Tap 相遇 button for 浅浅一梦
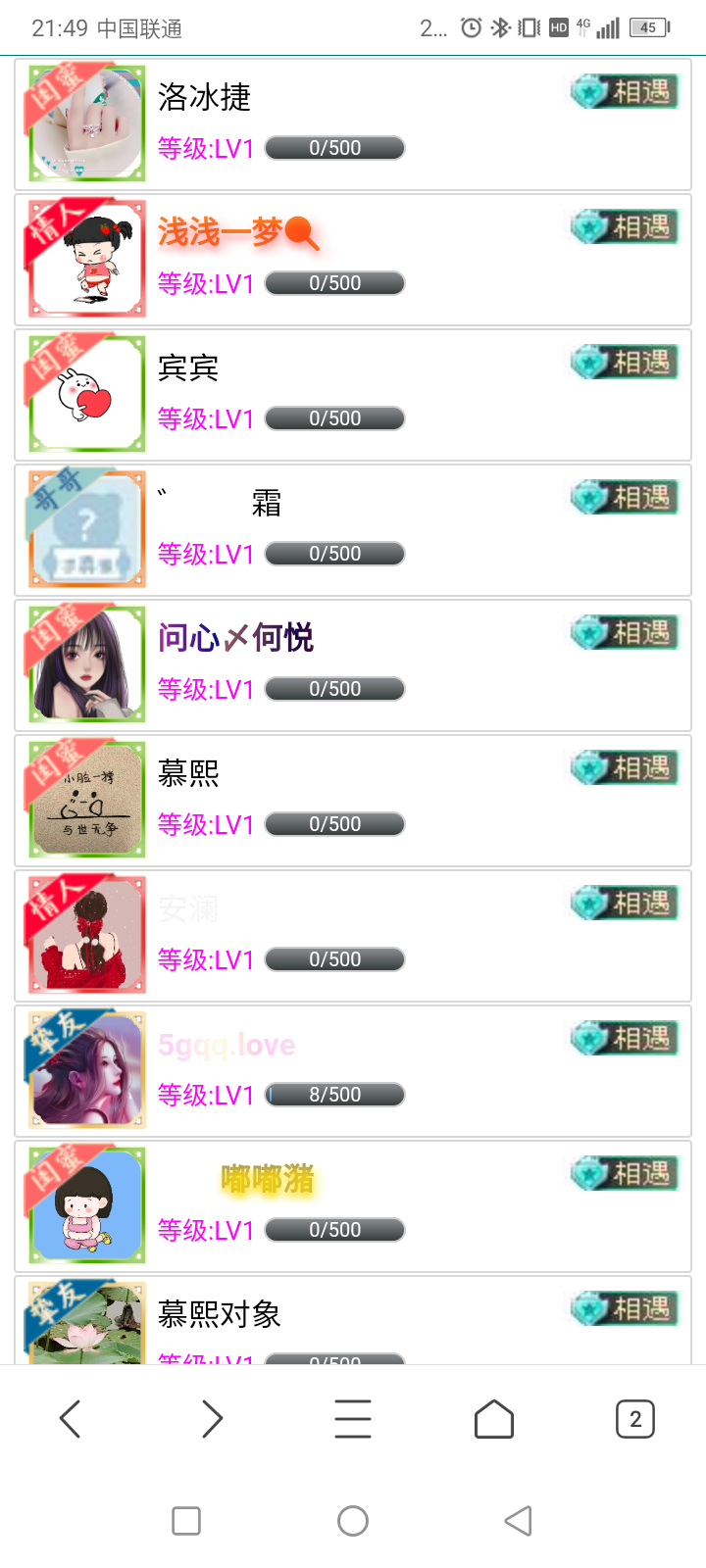 [625, 227]
